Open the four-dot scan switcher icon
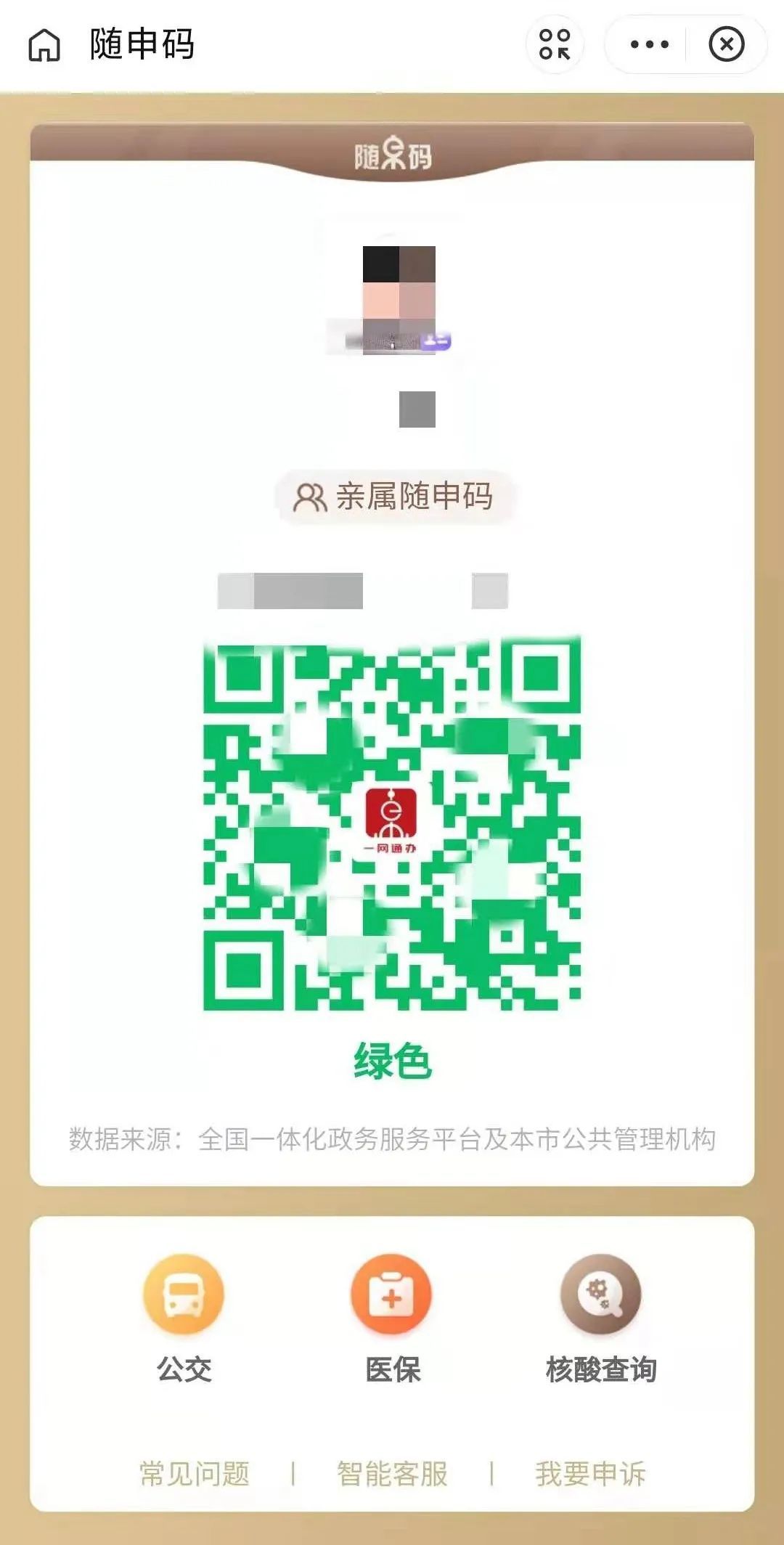Image resolution: width=784 pixels, height=1545 pixels. click(x=555, y=44)
